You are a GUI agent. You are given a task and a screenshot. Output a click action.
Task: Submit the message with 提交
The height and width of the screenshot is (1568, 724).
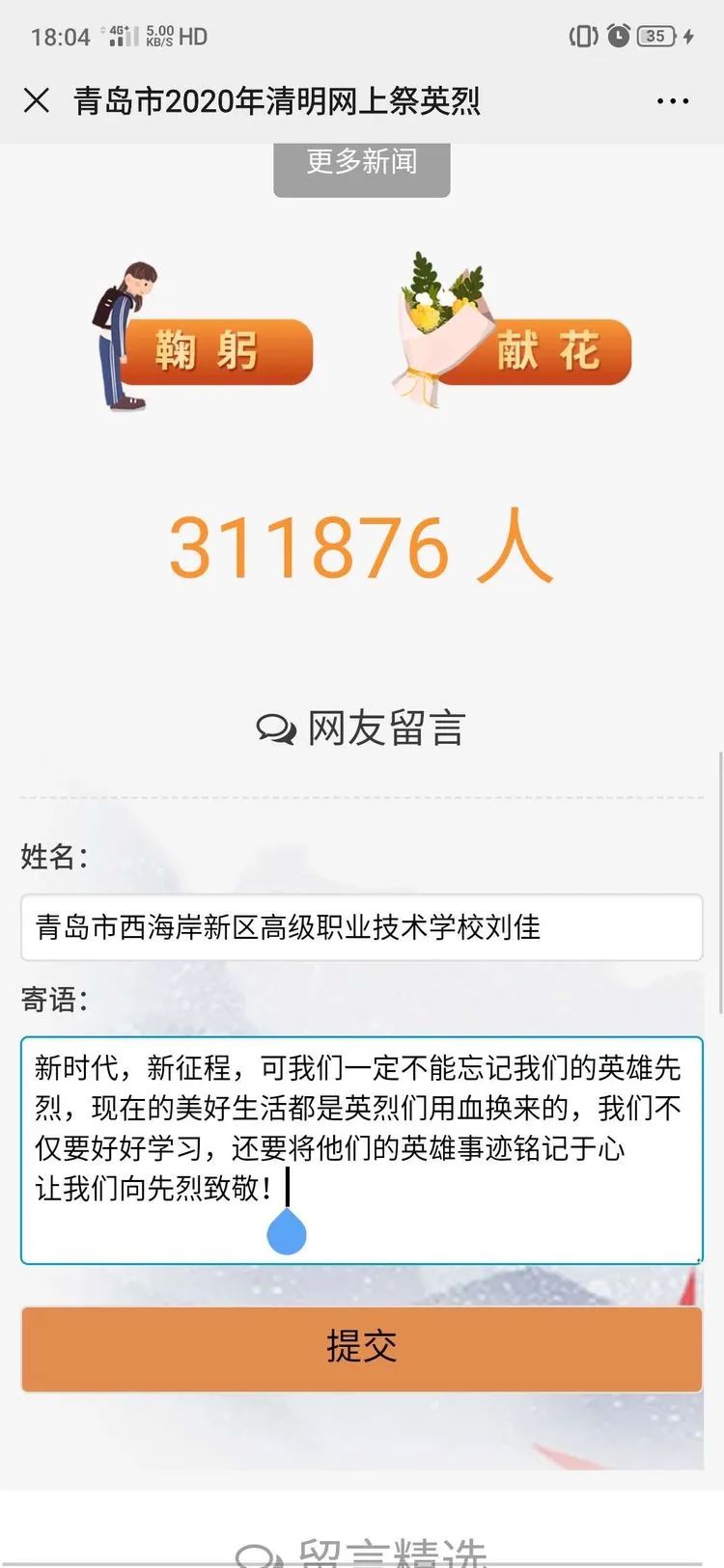pos(362,1348)
